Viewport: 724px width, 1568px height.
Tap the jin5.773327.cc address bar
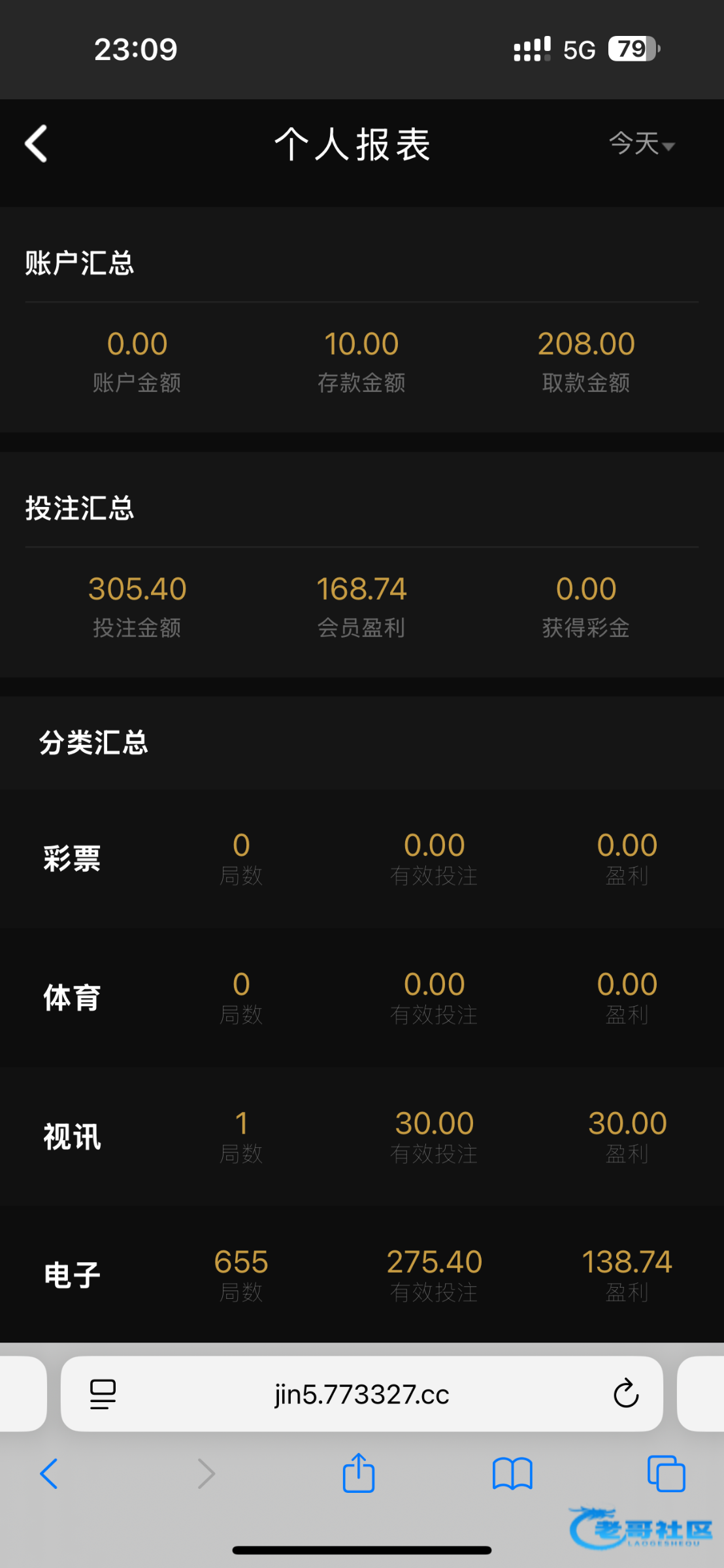point(361,1394)
